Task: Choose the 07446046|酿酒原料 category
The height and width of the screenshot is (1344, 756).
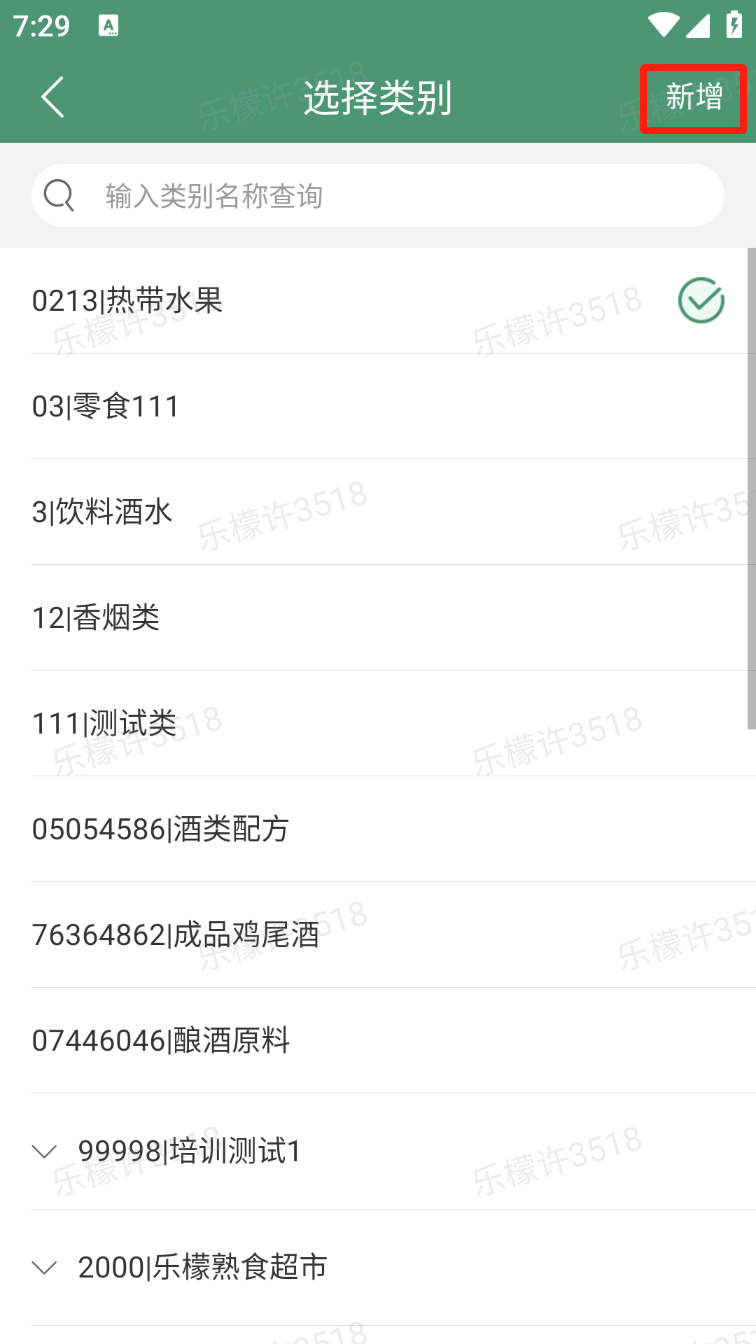Action: tap(378, 1041)
